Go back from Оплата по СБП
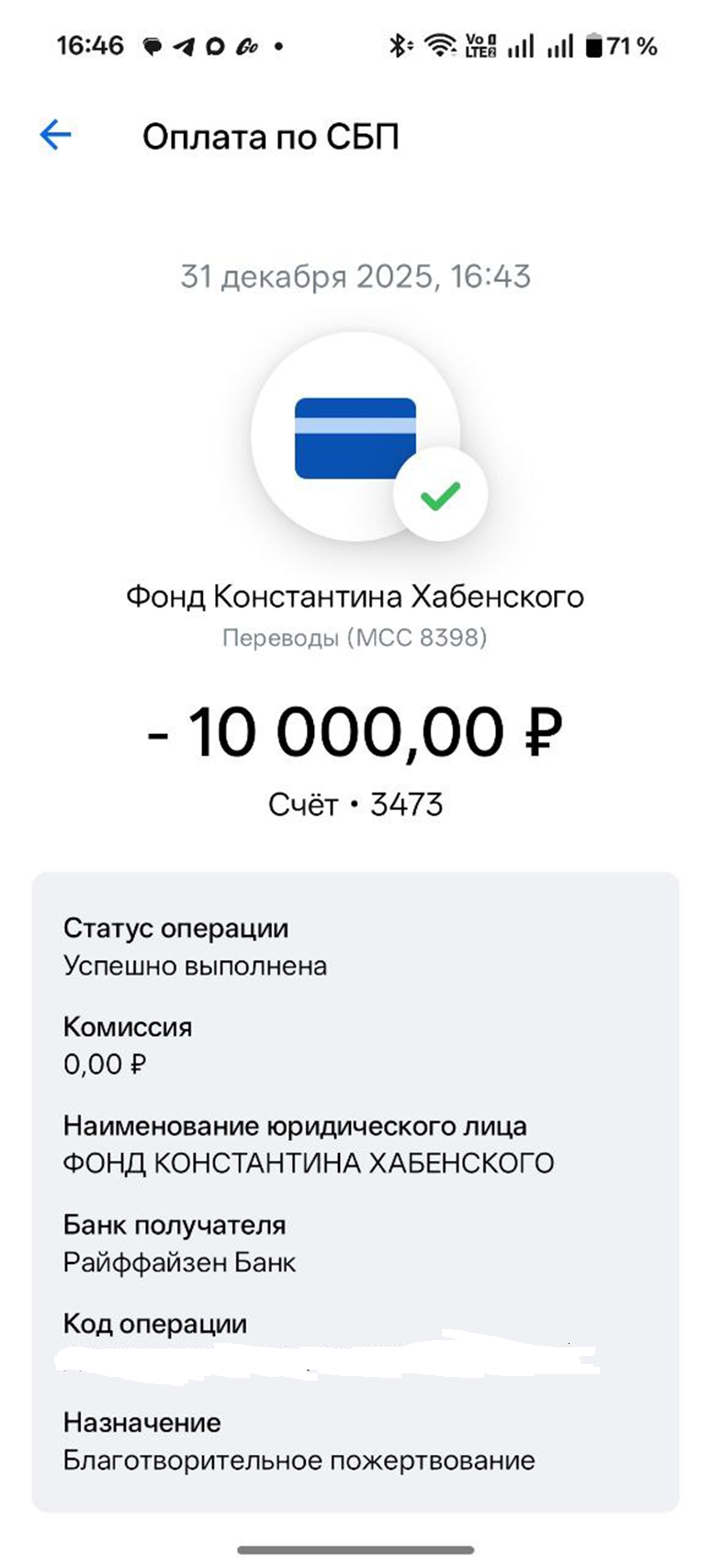 55,136
